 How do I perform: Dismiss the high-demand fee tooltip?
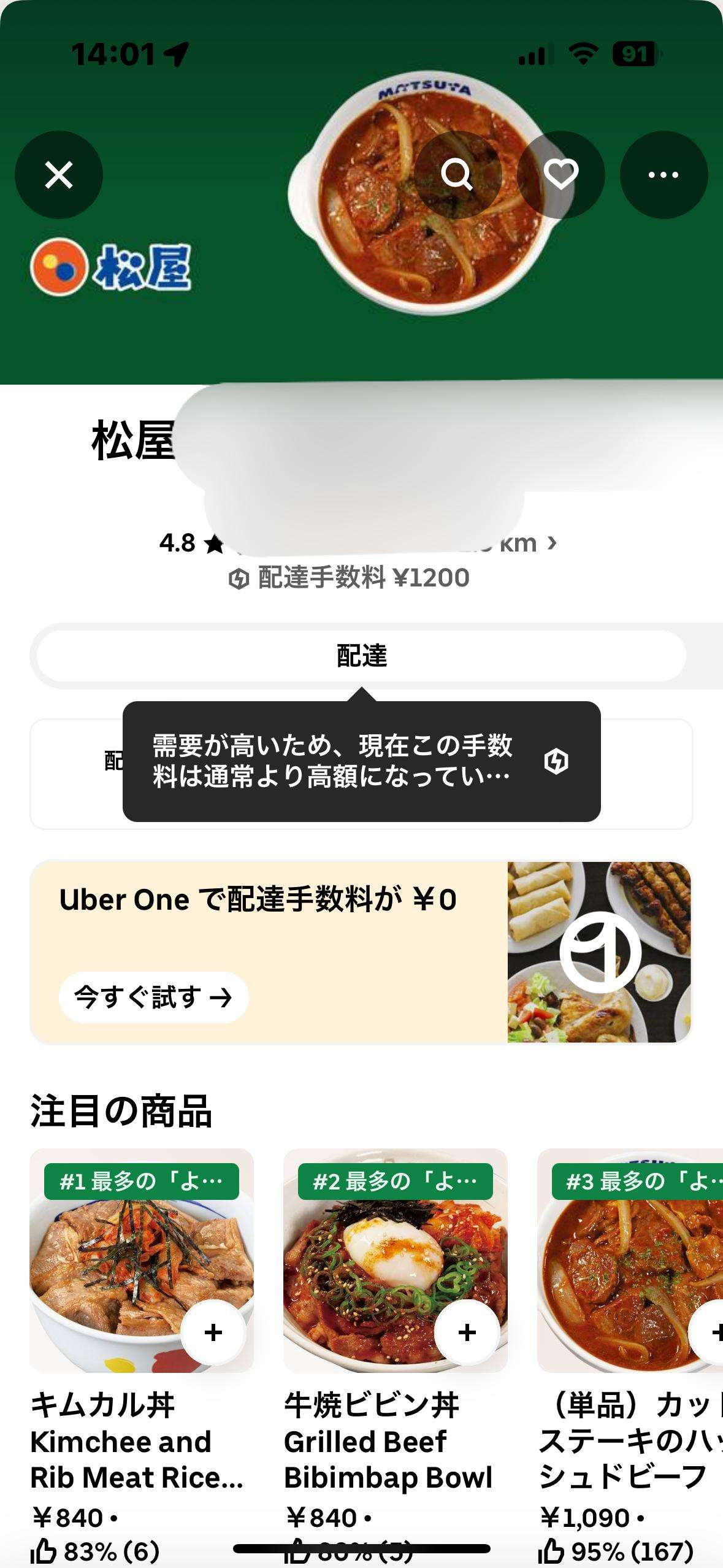click(361, 761)
